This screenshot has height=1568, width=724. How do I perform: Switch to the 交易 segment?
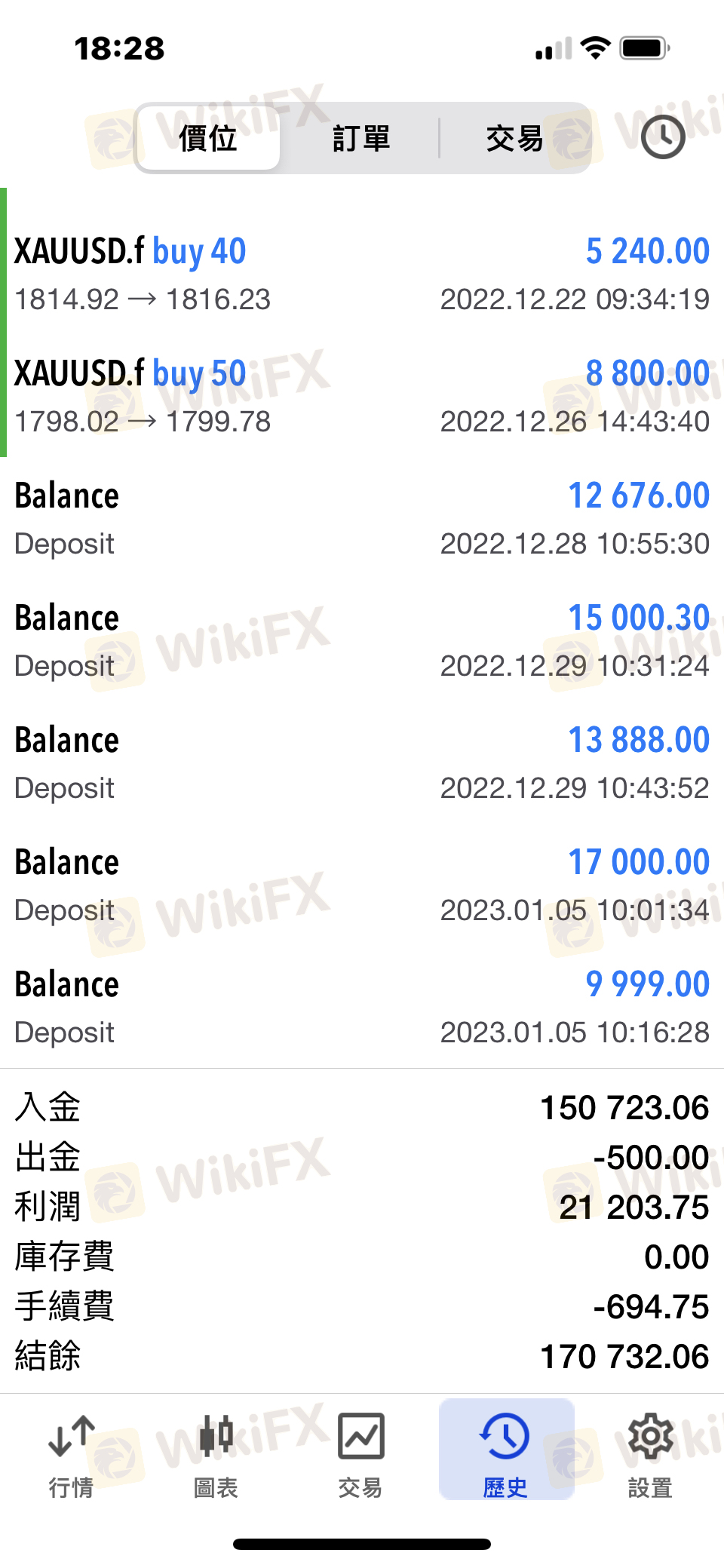(514, 139)
